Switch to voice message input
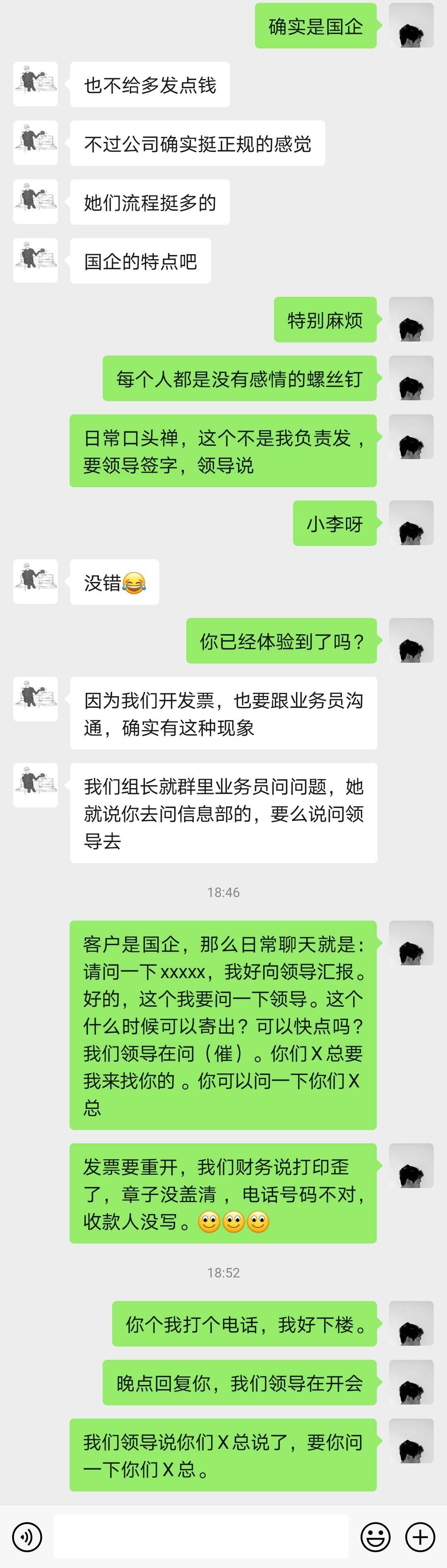This screenshot has height=1568, width=447. 27,1537
